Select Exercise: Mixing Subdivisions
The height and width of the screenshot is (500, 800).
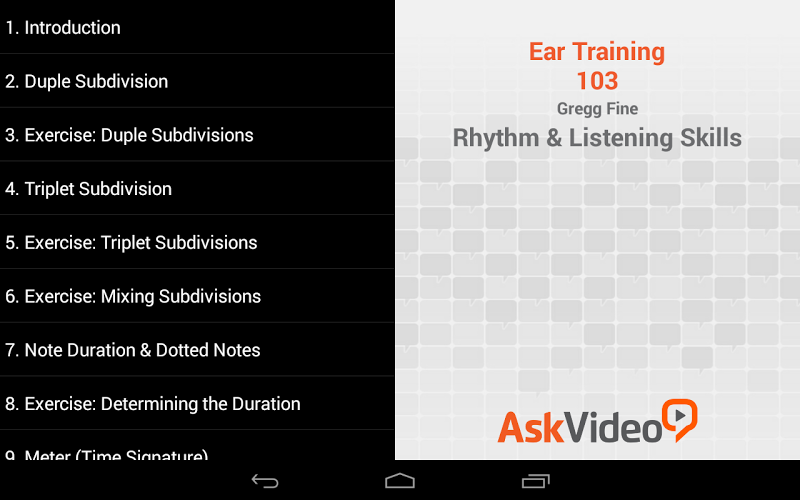click(x=197, y=296)
